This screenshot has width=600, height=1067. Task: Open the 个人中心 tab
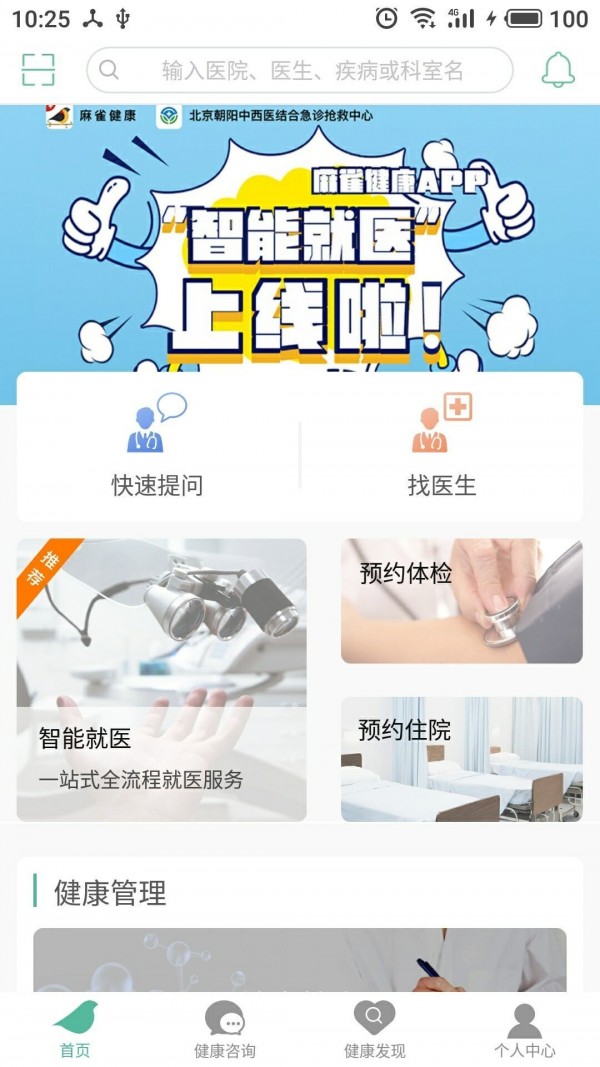(x=524, y=1030)
